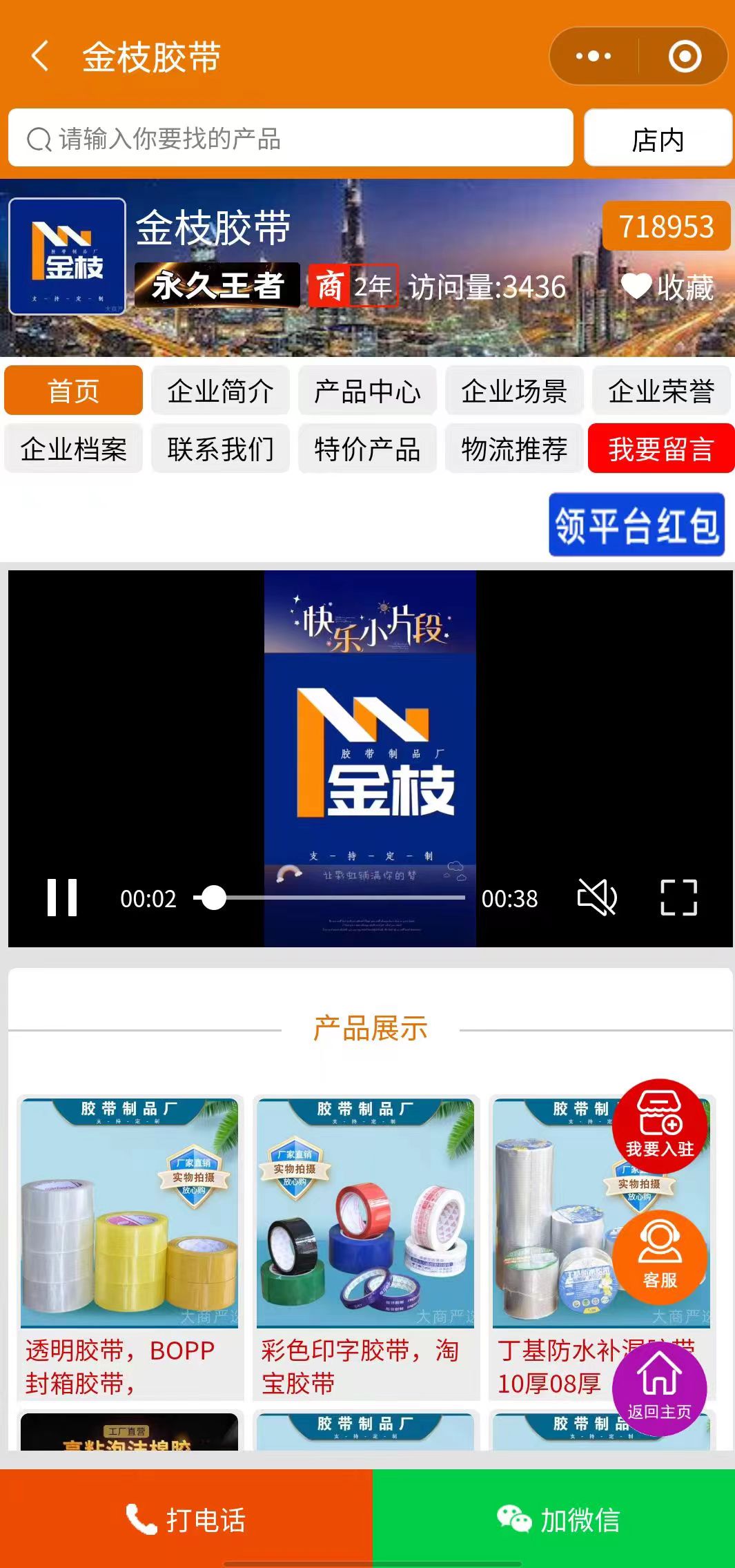Close the mini program with circle icon
Screen dimensions: 735x1568
point(685,56)
